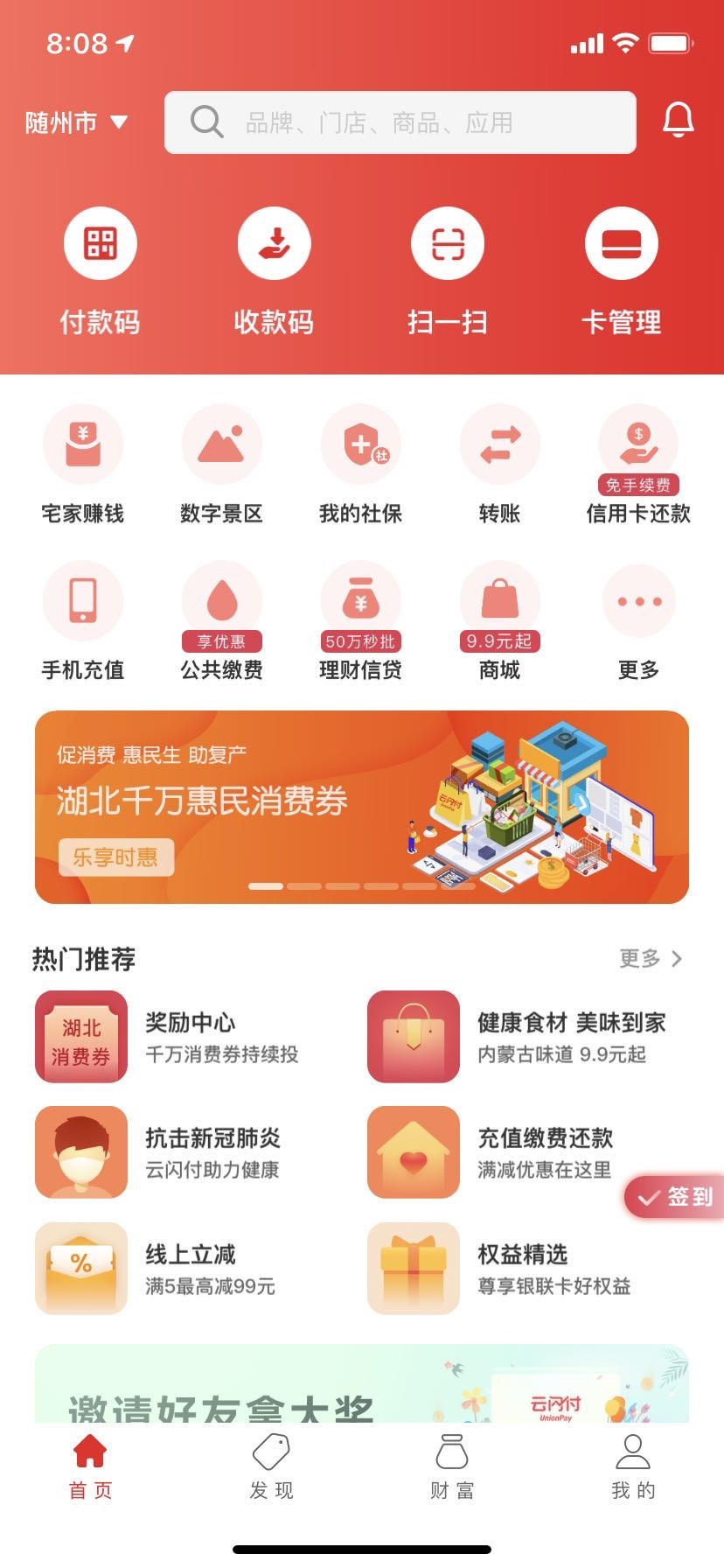View 更多 in 热门推荐
The image size is (724, 1568).
(651, 958)
